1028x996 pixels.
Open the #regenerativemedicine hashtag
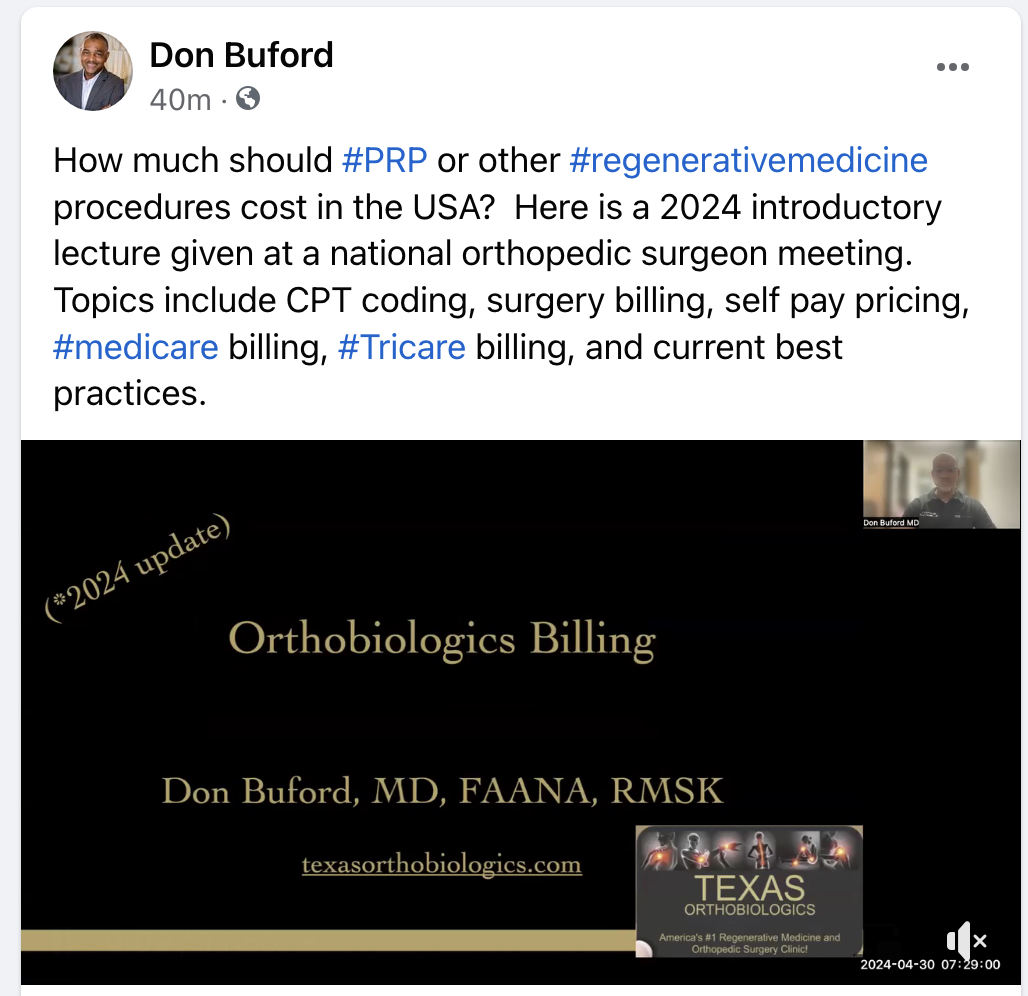[x=748, y=160]
